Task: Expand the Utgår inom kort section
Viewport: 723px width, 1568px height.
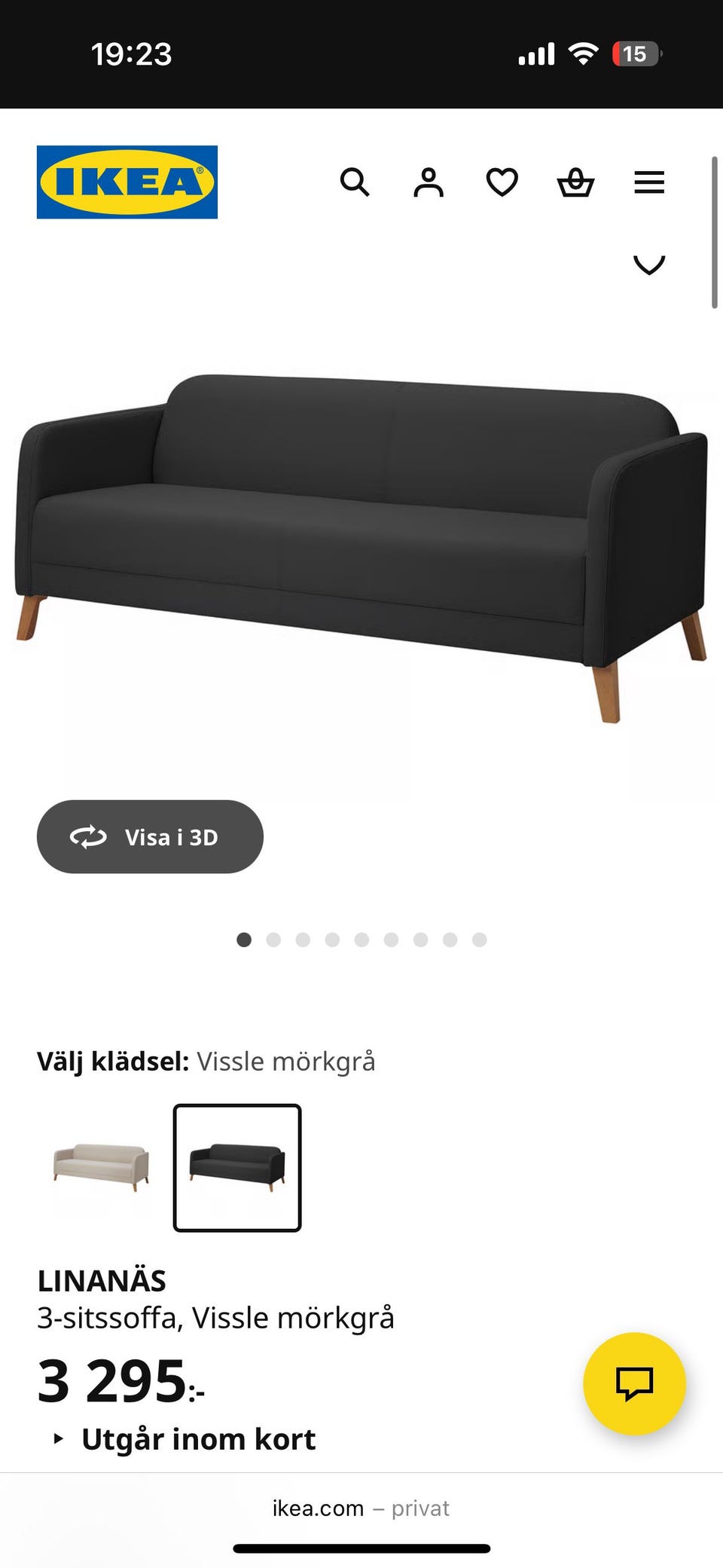Action: (x=199, y=1438)
